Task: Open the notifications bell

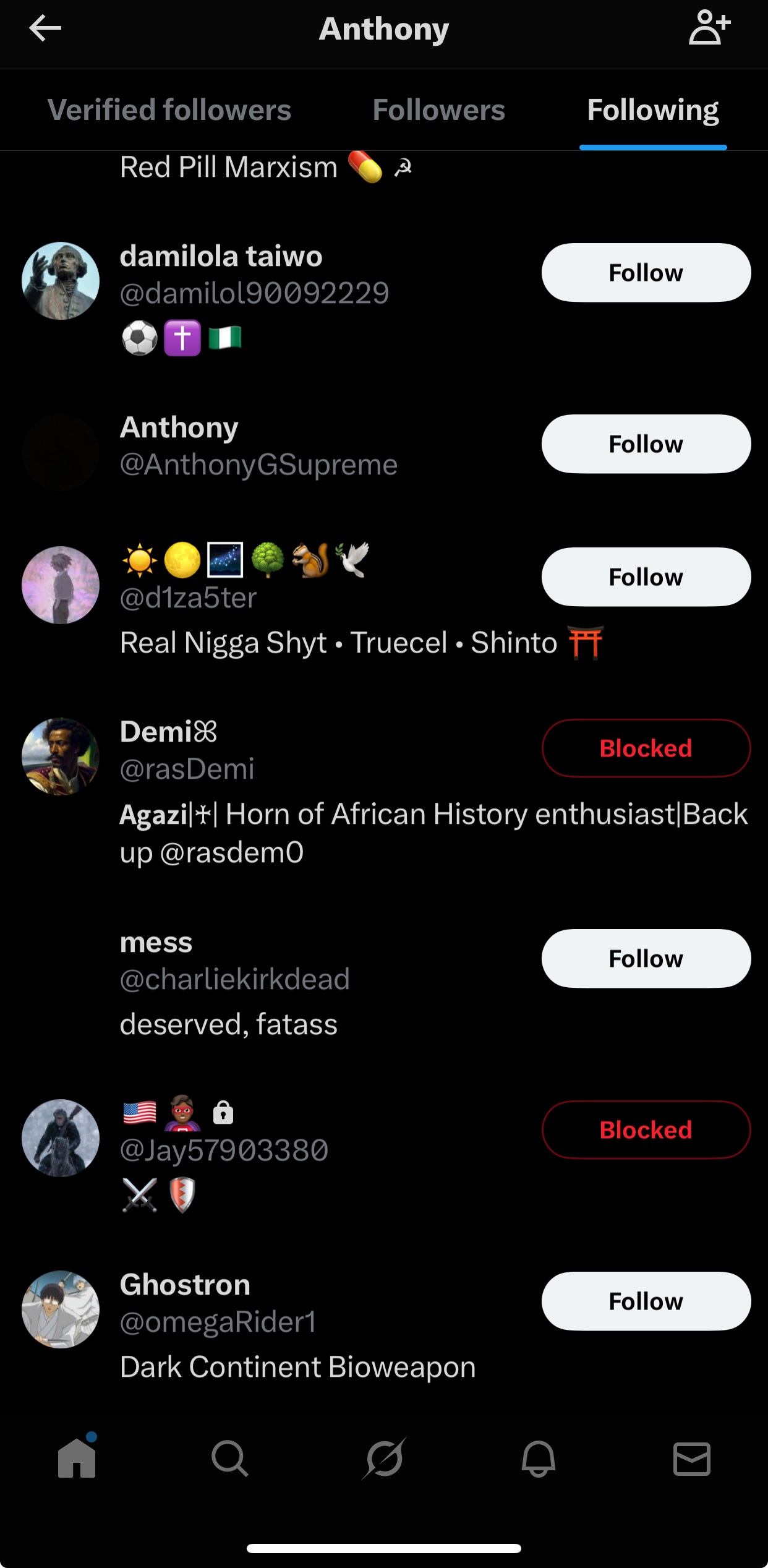Action: pos(538,1459)
